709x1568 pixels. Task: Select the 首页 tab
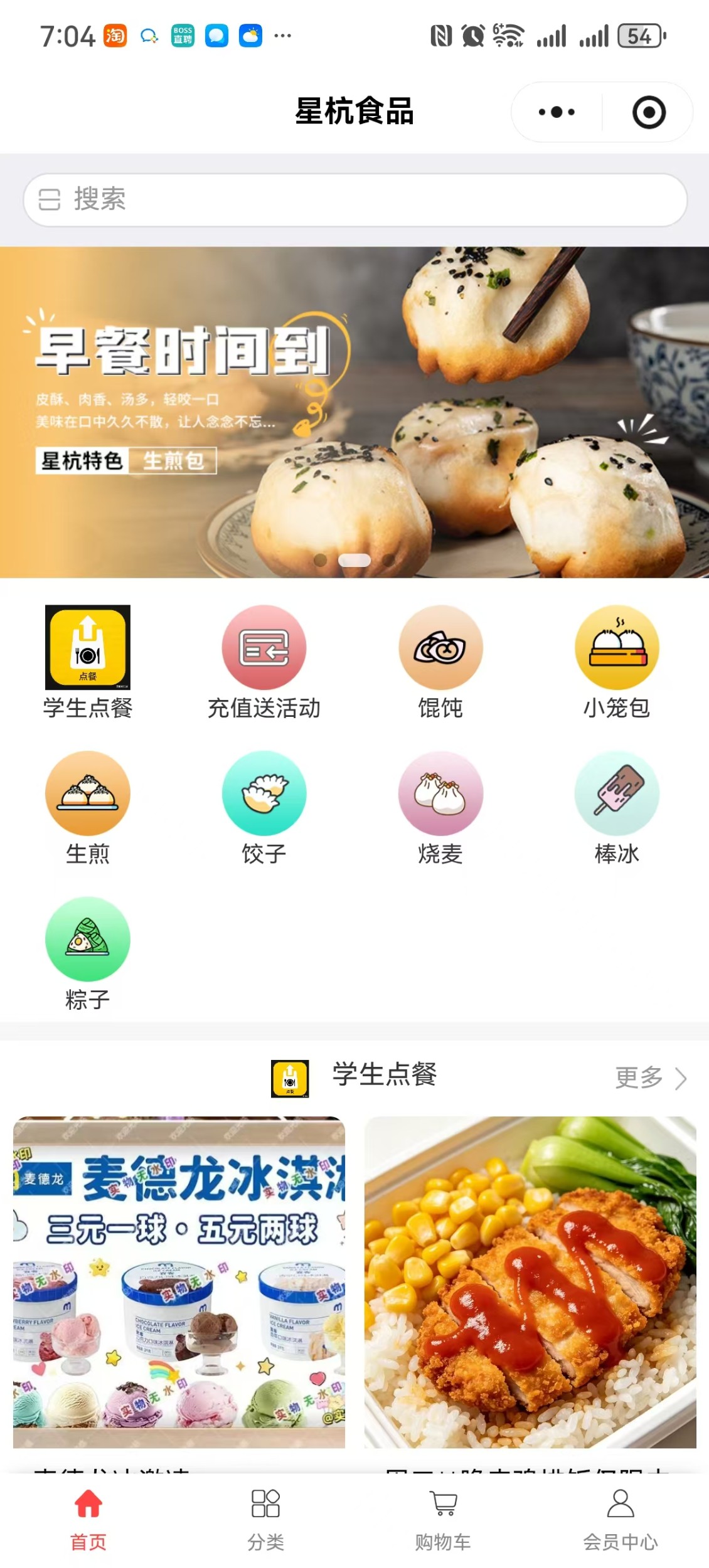click(x=88, y=1520)
